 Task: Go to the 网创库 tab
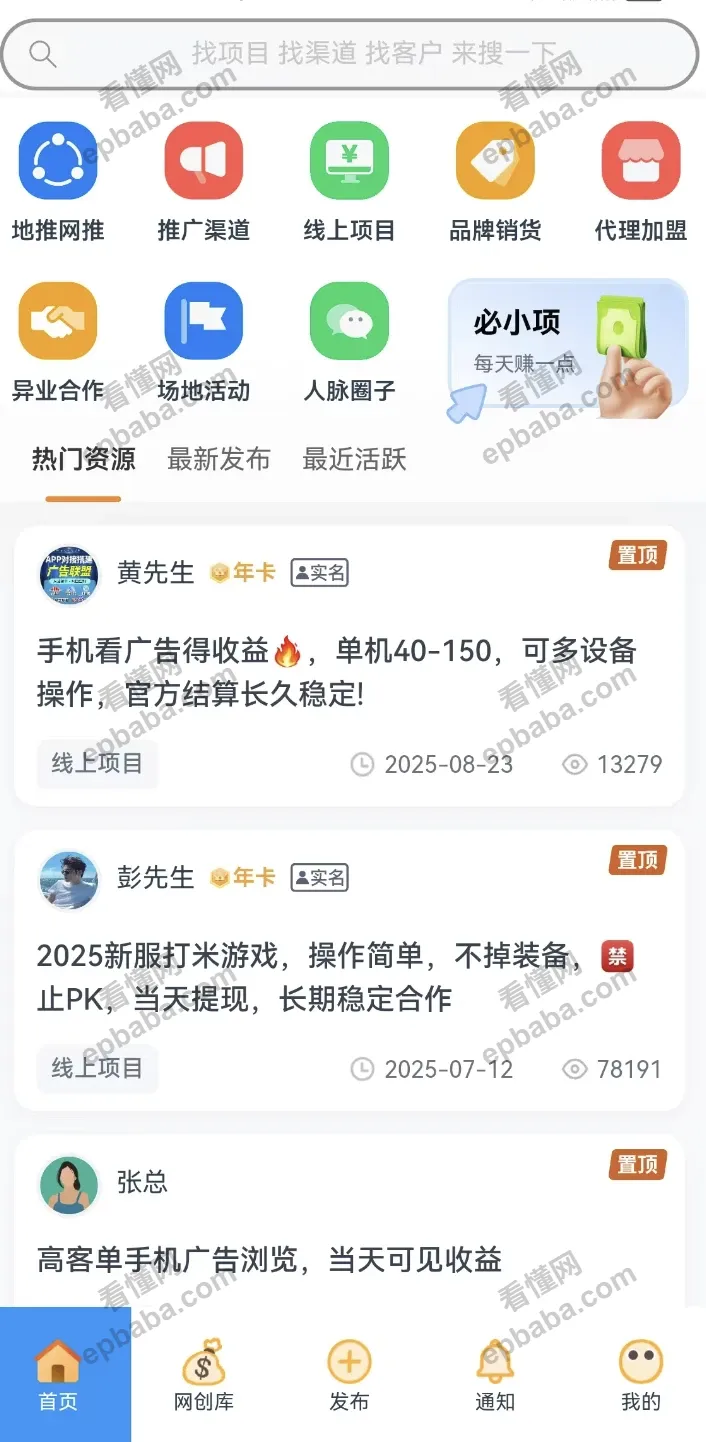pyautogui.click(x=203, y=1377)
